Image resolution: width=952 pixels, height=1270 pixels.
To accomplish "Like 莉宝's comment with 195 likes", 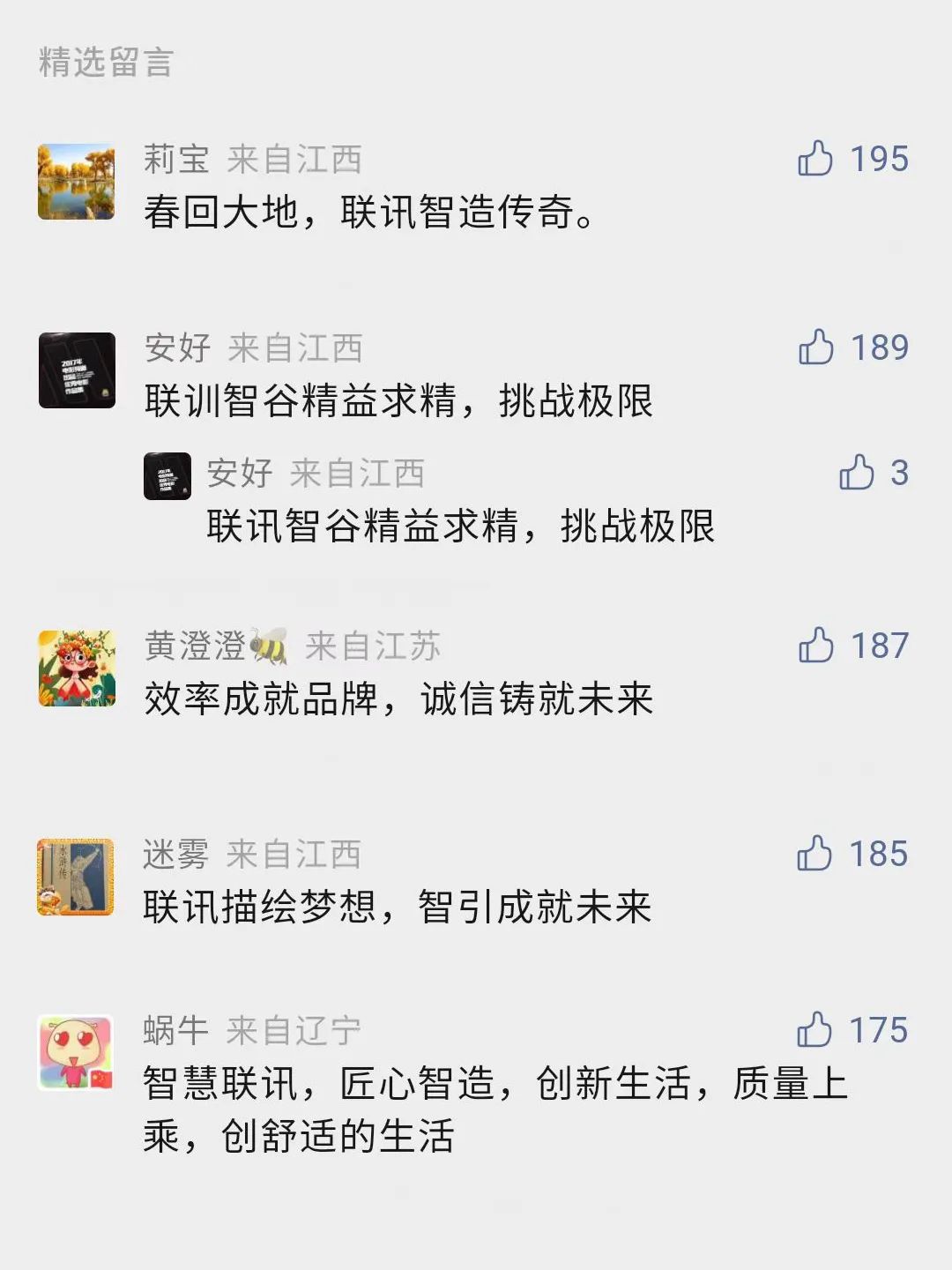I will pyautogui.click(x=814, y=160).
